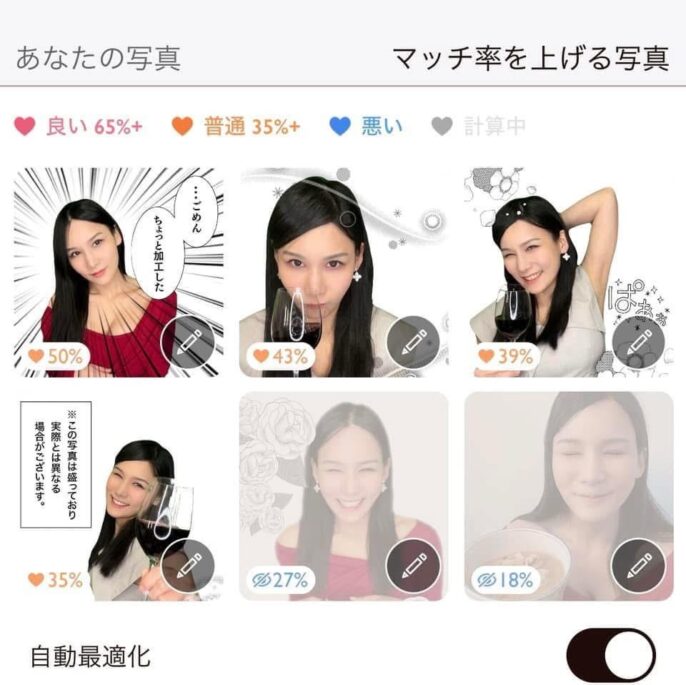Toggle the 自動最適化 switch

click(611, 656)
